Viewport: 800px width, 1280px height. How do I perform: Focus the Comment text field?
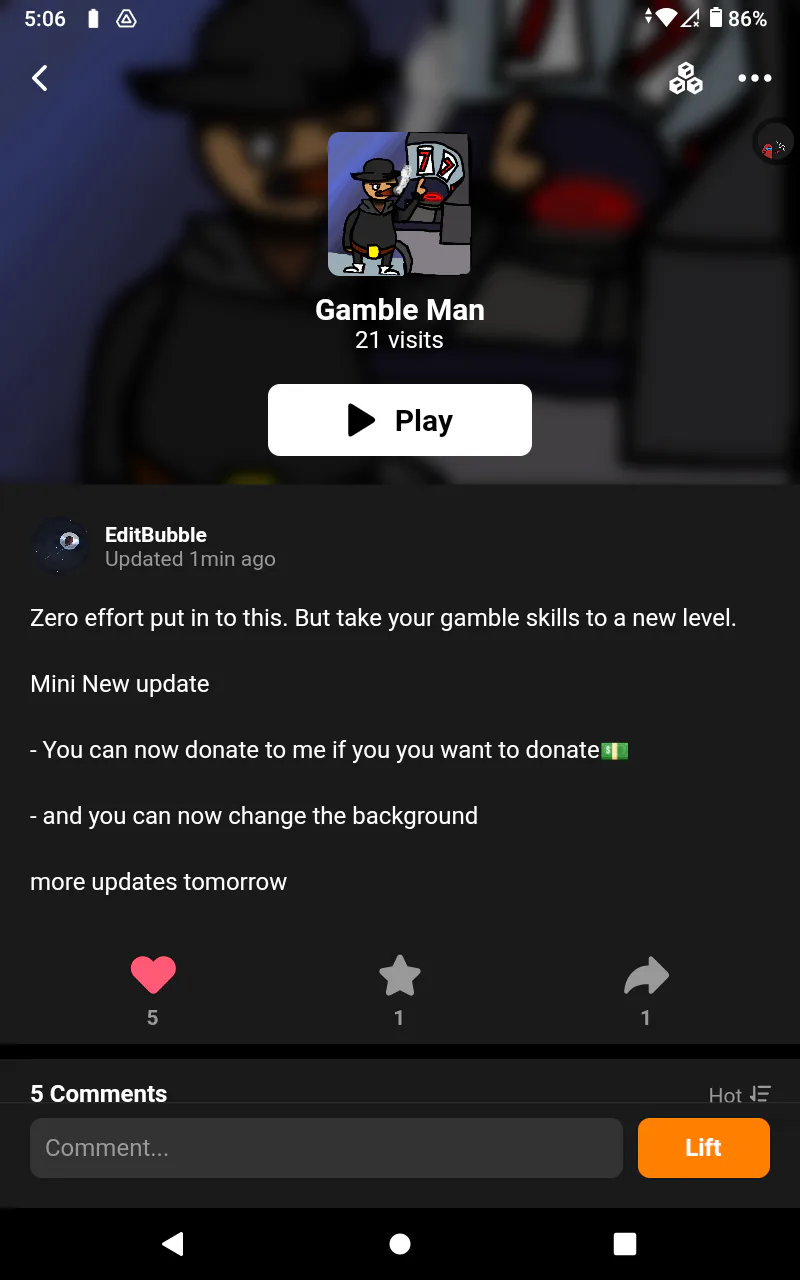pyautogui.click(x=326, y=1148)
